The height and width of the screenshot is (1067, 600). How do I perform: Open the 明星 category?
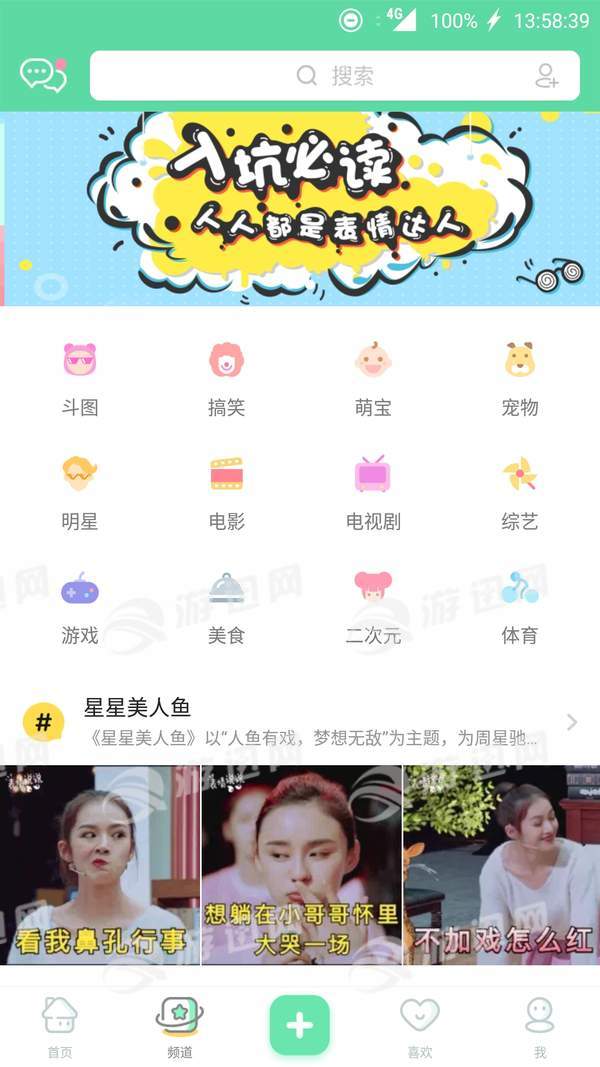point(80,492)
